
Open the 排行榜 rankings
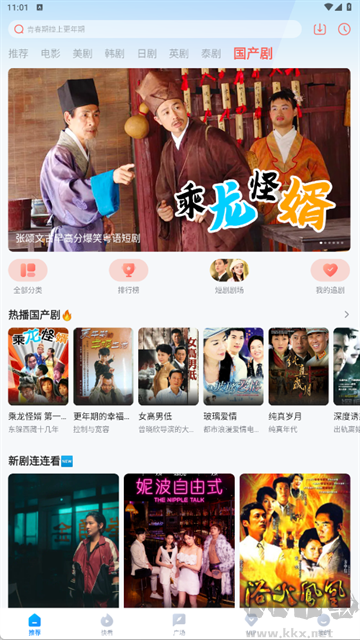tap(129, 276)
